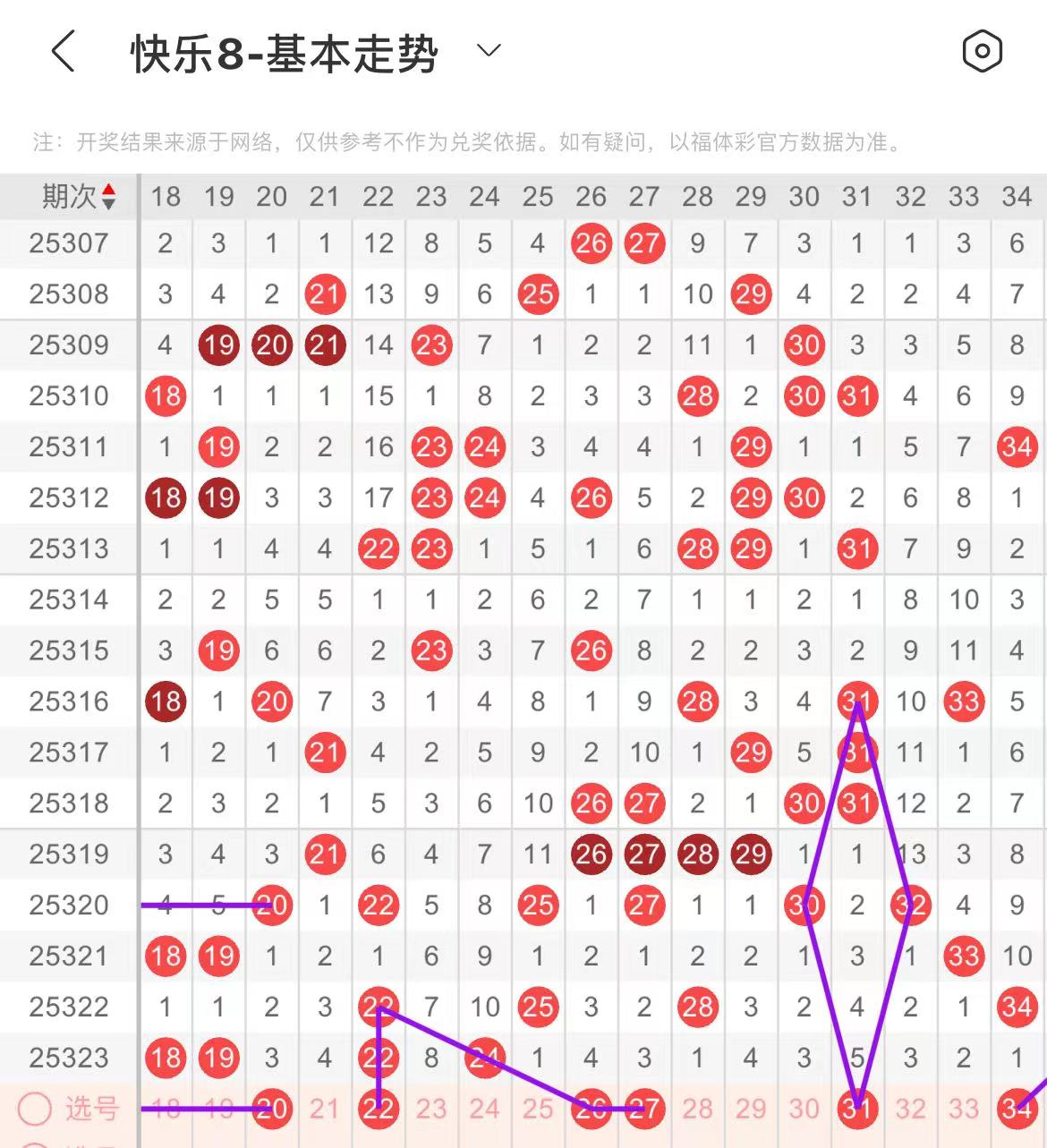This screenshot has height=1148, width=1047.
Task: Pick number 23 in the 选号 row
Action: 431,1110
